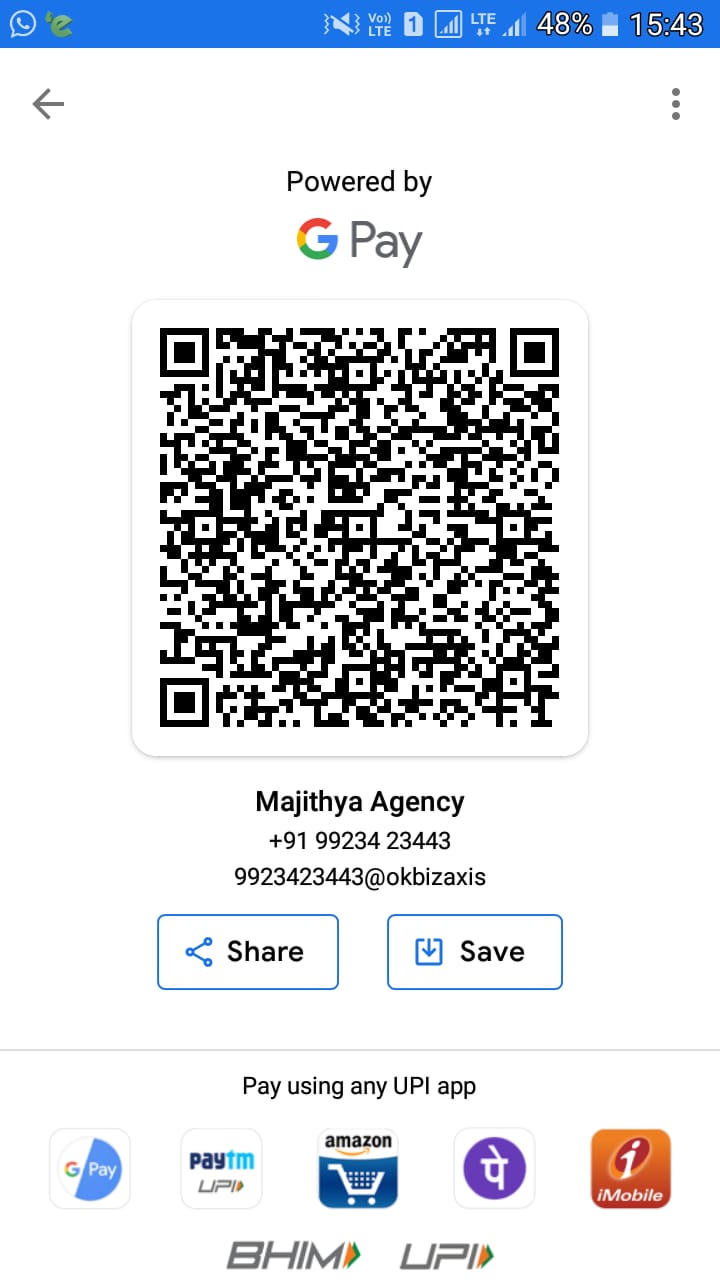
Task: Share the Majithya Agency QR code
Action: [248, 952]
